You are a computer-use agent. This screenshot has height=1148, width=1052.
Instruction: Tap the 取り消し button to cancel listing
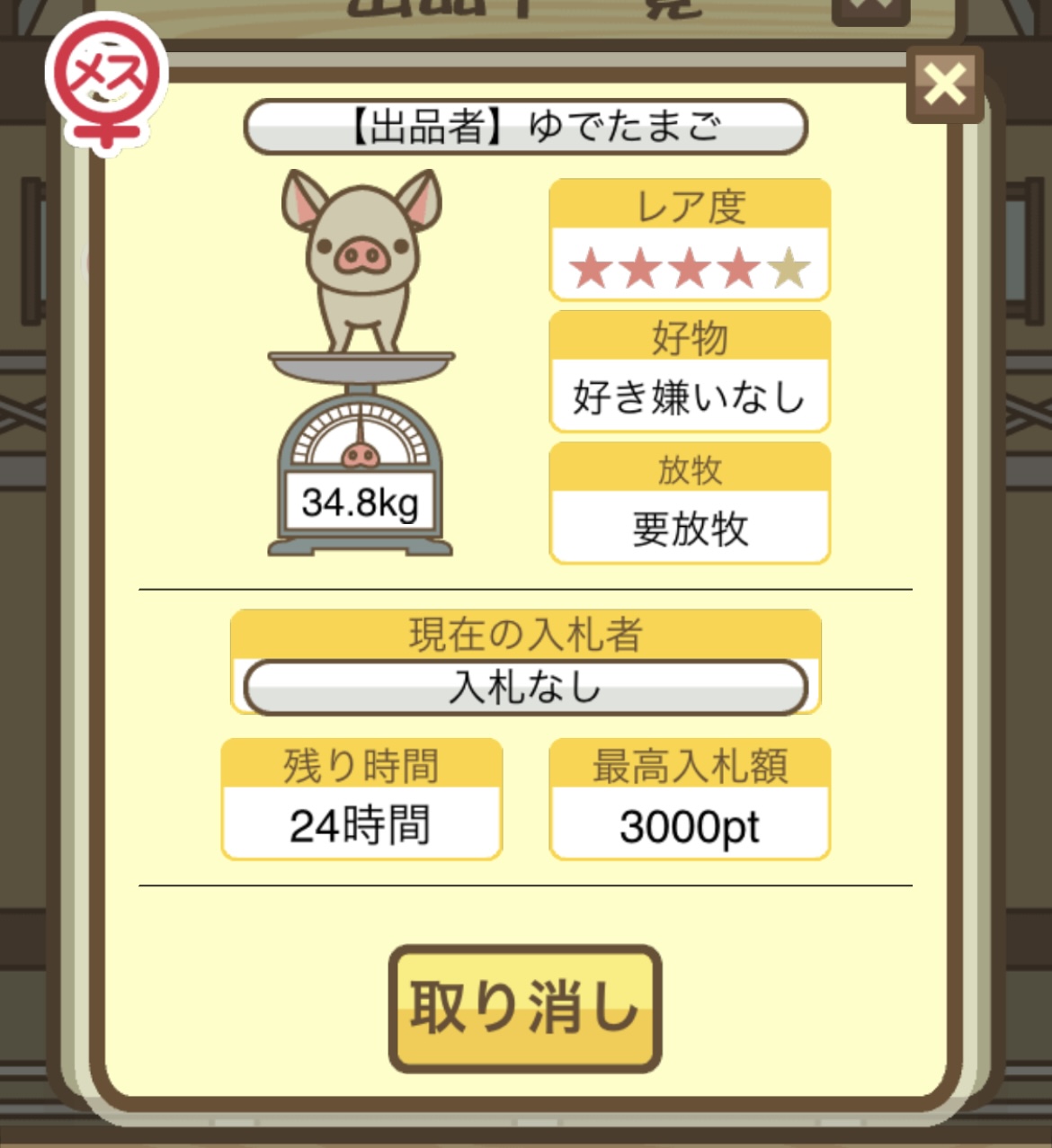[525, 1008]
